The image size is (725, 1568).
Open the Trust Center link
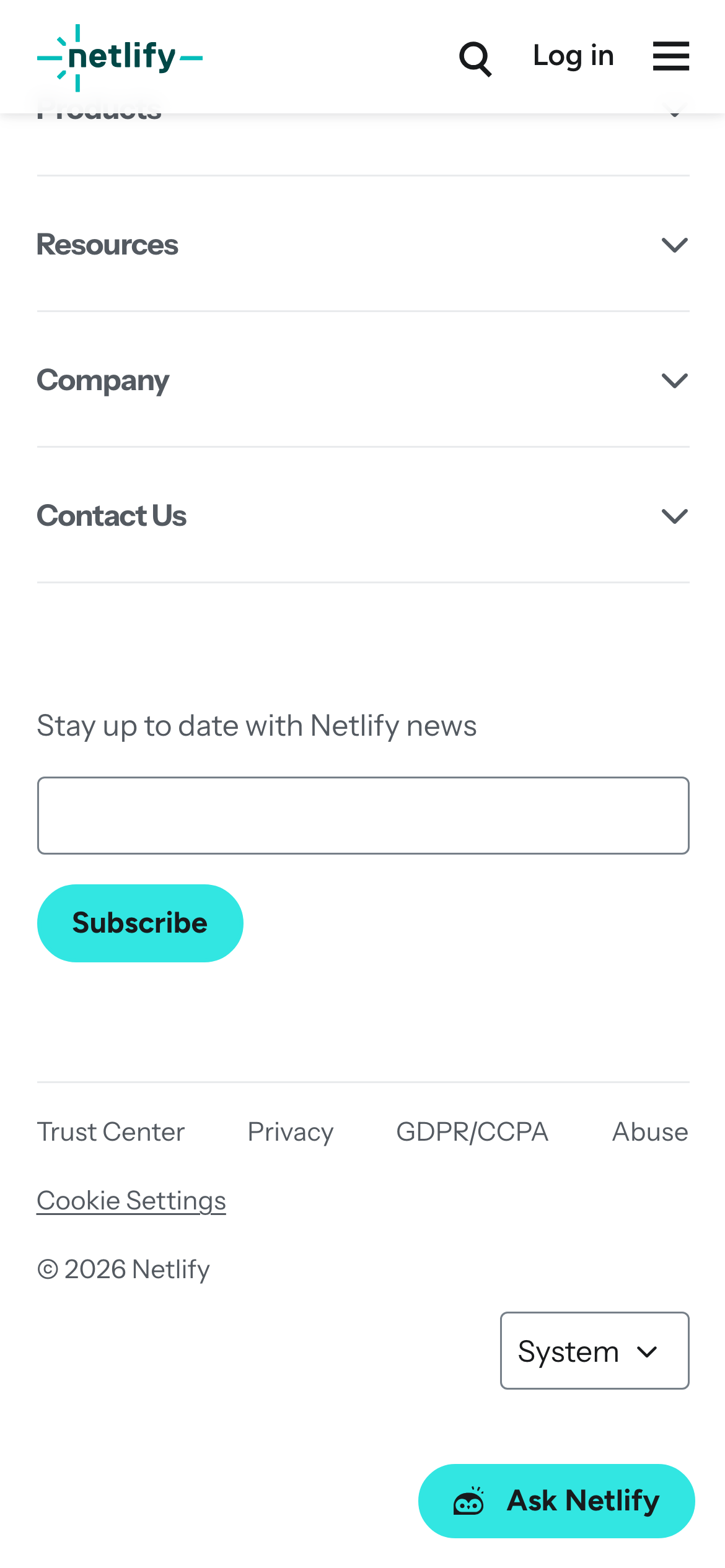(x=111, y=1132)
